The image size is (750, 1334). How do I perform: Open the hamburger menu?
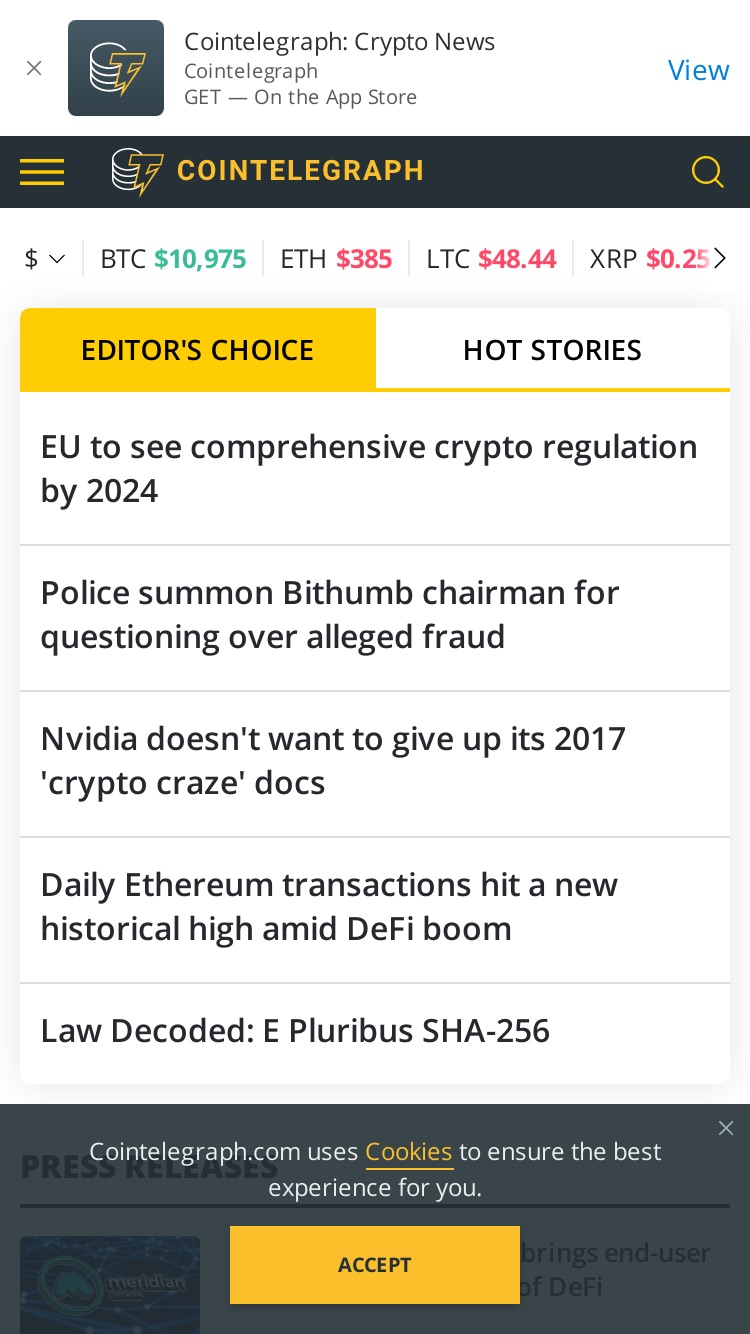pos(42,172)
